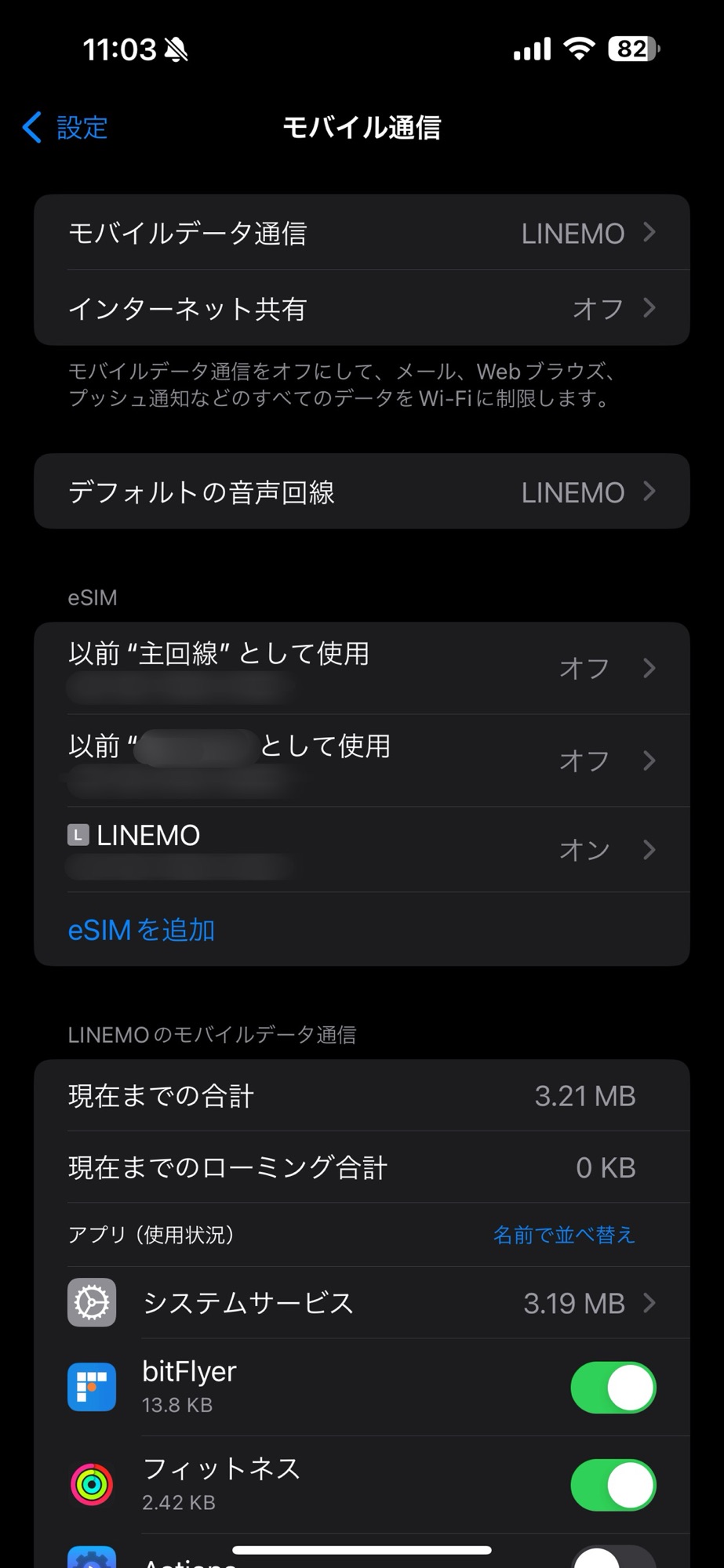Open the eSIM formerly used as 主回線
Image resolution: width=724 pixels, height=1568 pixels.
tap(361, 668)
